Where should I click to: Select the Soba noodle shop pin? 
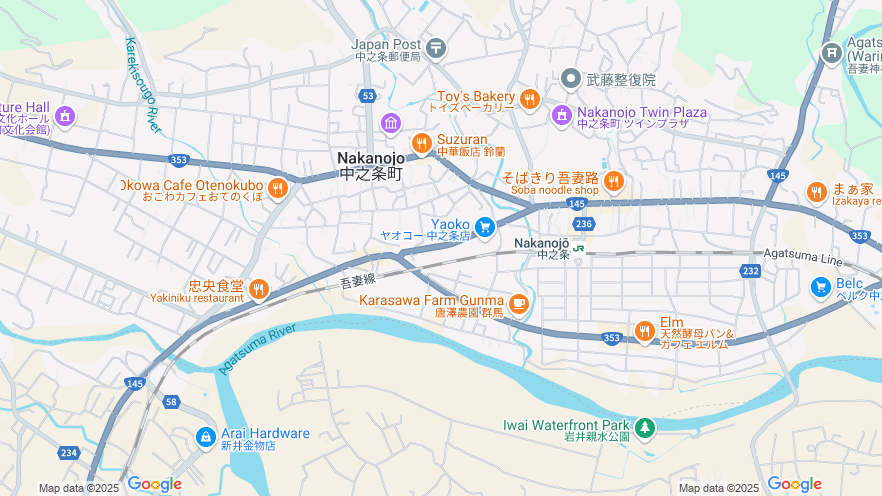click(x=614, y=182)
